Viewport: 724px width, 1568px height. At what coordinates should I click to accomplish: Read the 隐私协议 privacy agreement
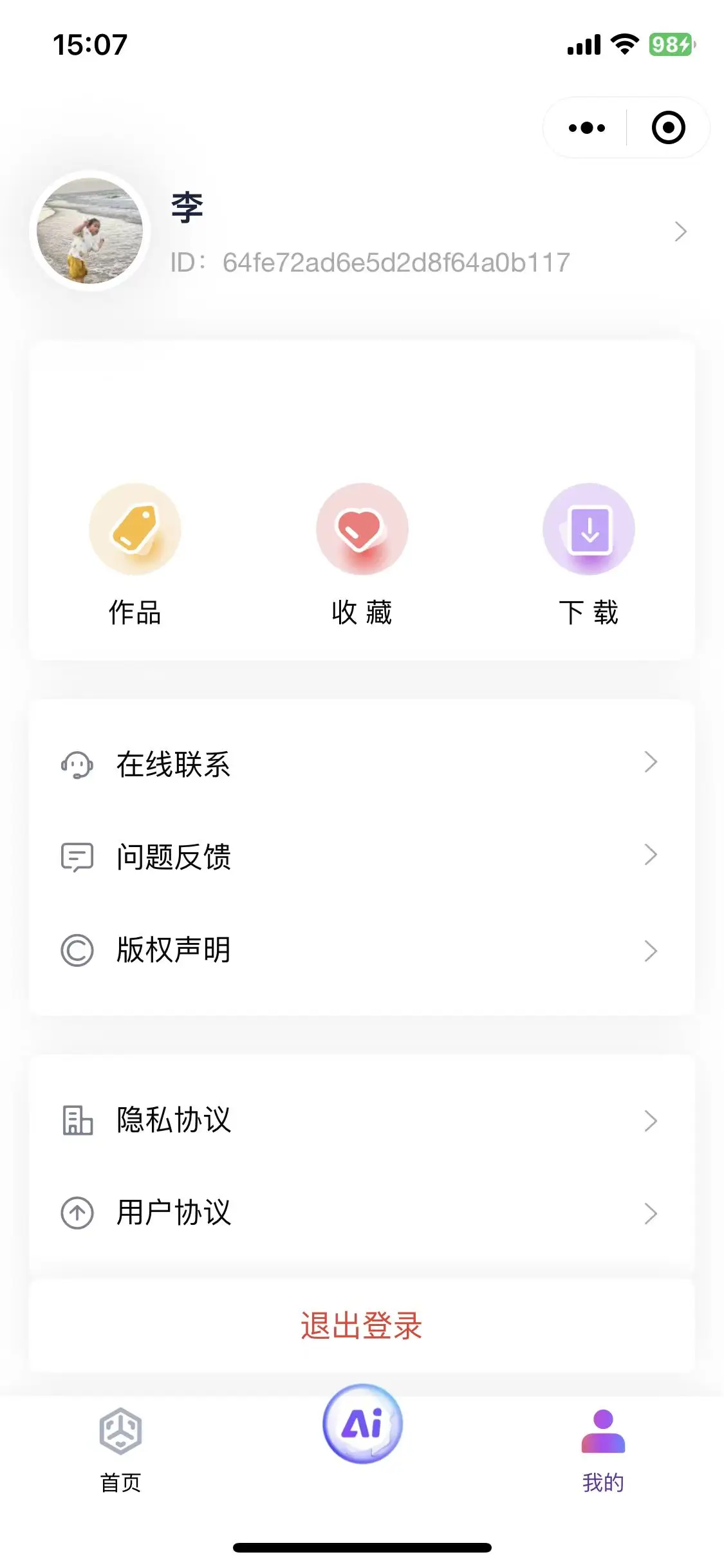360,1120
